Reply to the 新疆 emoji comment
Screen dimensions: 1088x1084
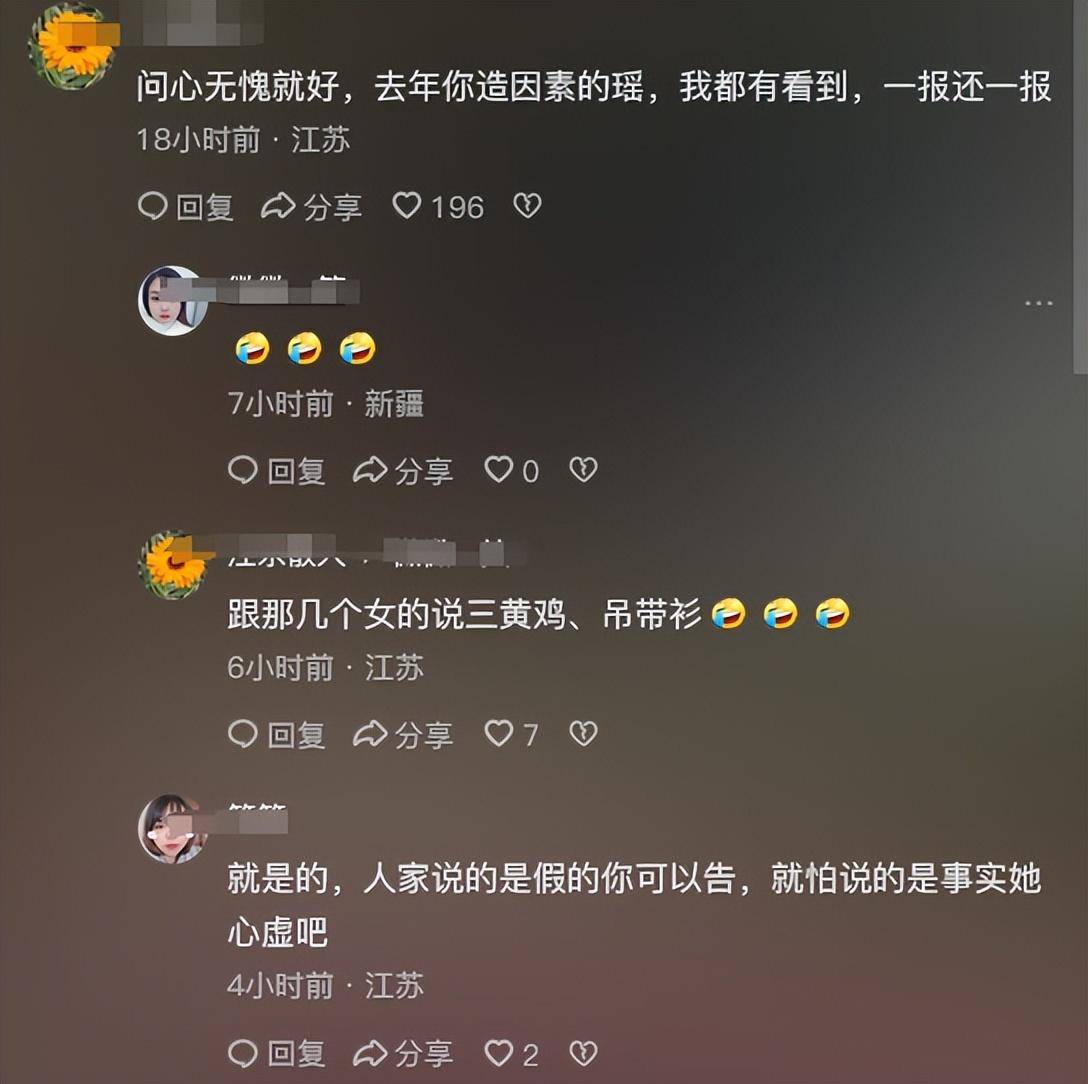(x=277, y=471)
